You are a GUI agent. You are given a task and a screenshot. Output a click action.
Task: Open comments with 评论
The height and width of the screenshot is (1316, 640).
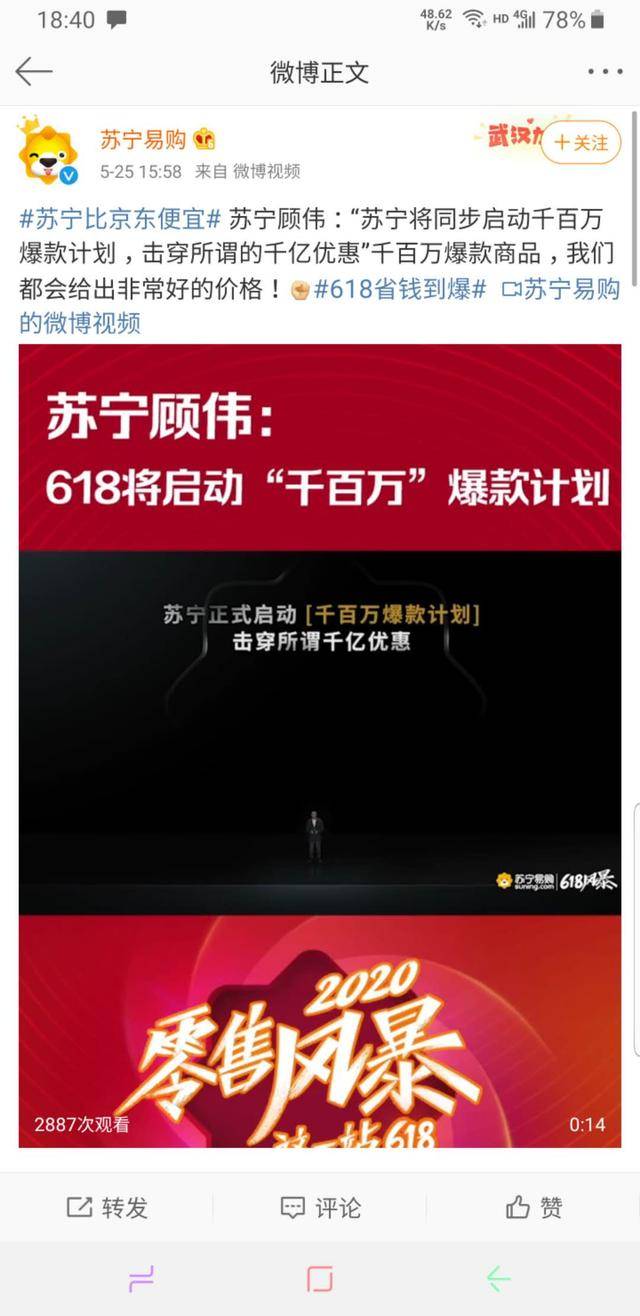click(320, 1207)
